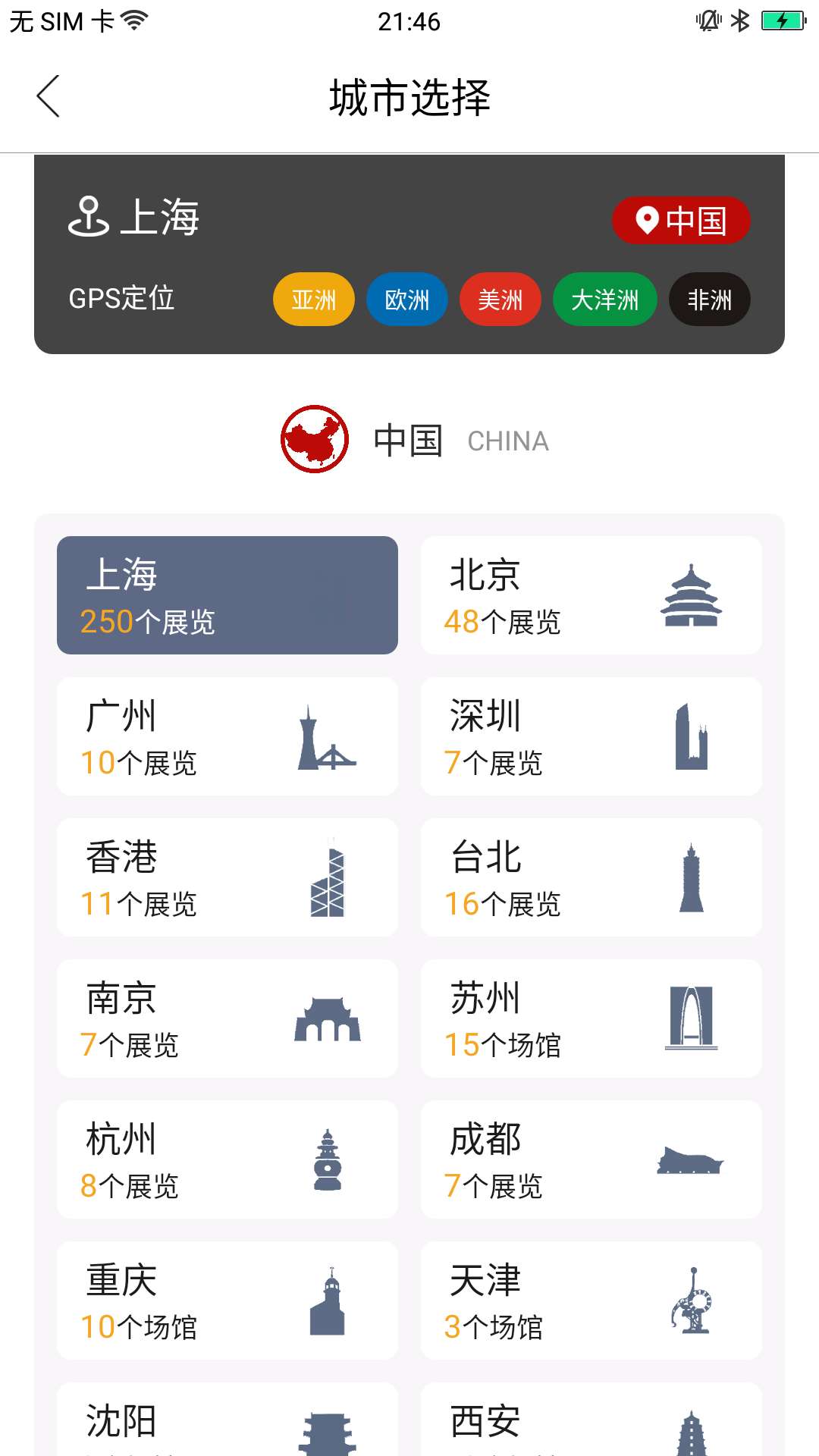Viewport: 819px width, 1456px height.
Task: Switch to the 欧洲 continent filter
Action: tap(407, 300)
